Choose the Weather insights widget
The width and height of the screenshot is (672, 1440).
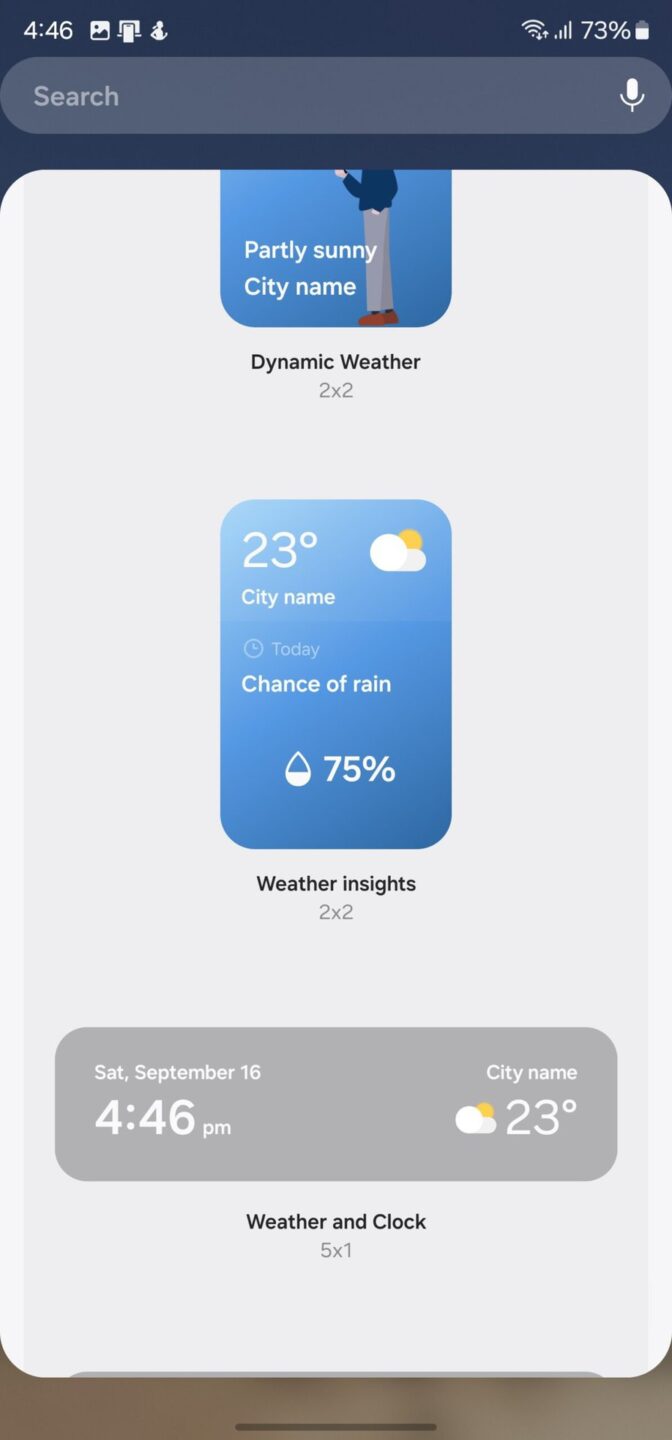(x=336, y=673)
